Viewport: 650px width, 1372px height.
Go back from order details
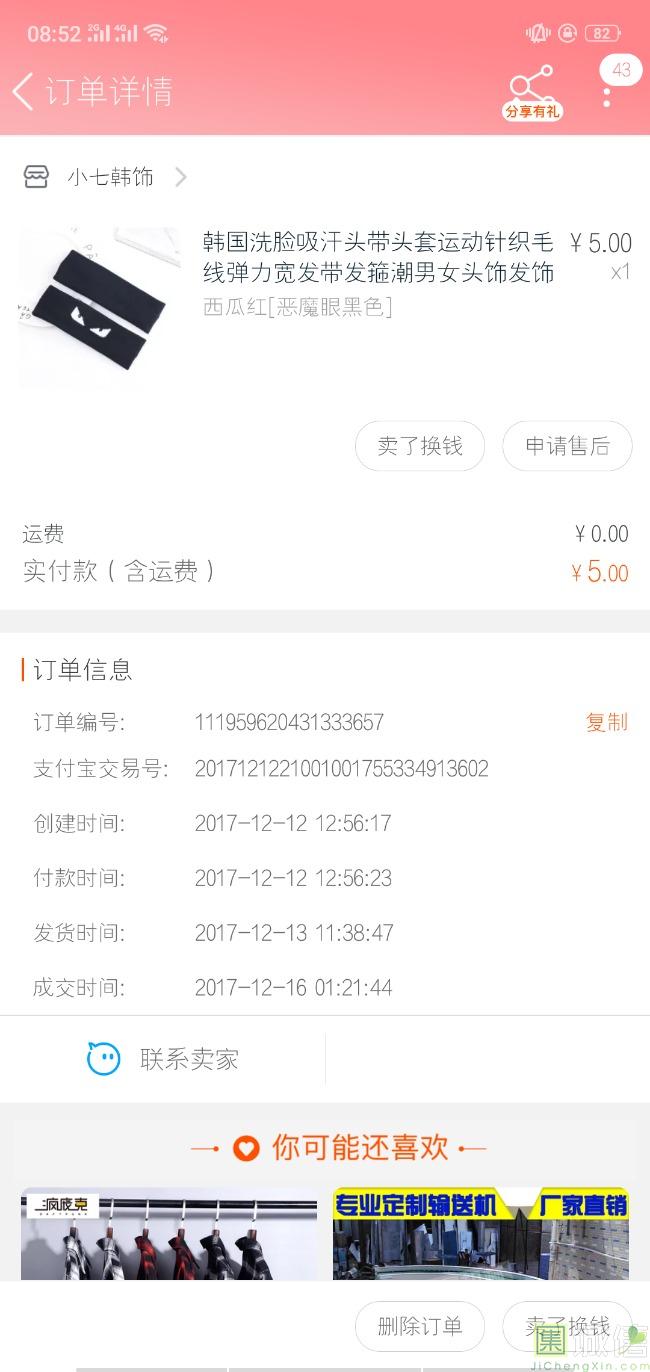(24, 92)
